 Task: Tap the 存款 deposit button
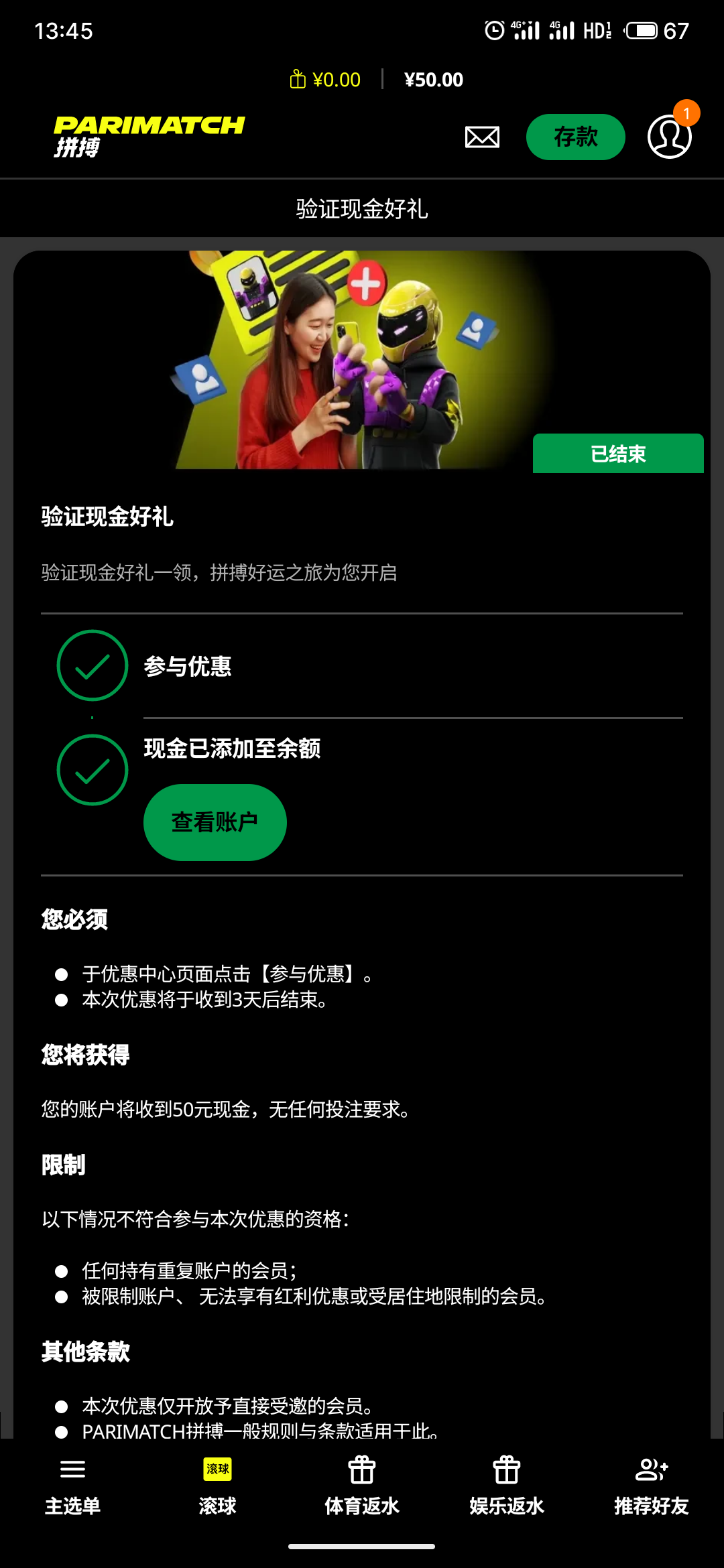click(575, 137)
